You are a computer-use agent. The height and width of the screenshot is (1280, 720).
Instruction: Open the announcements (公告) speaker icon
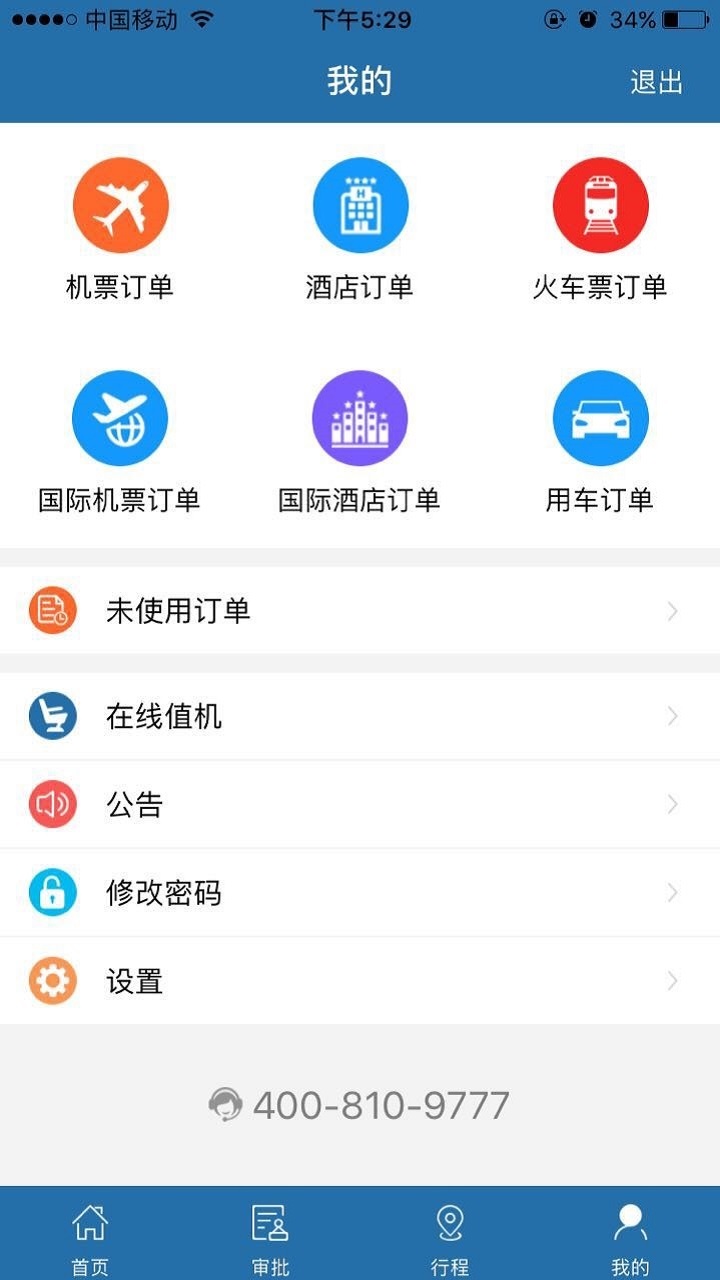click(52, 804)
